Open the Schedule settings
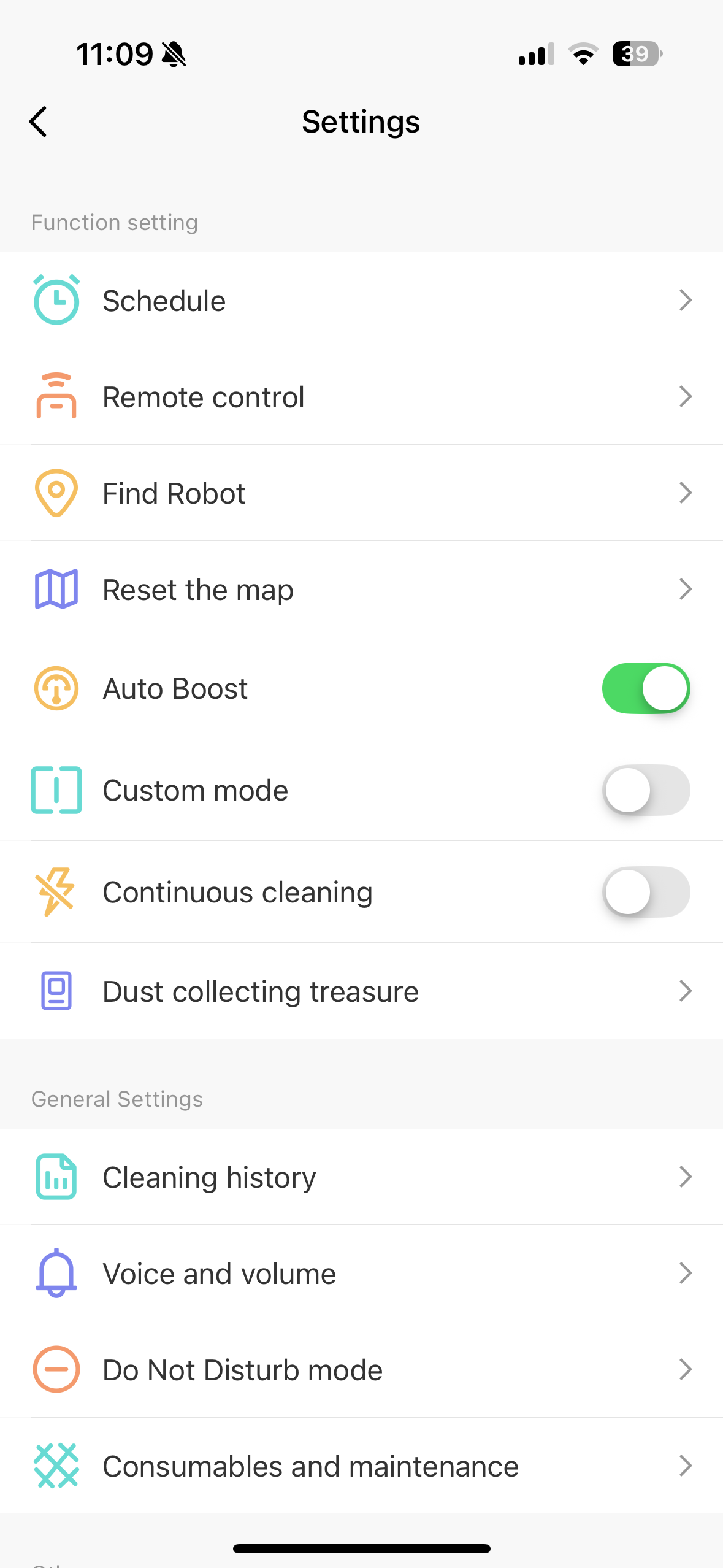The width and height of the screenshot is (723, 1568). click(361, 301)
